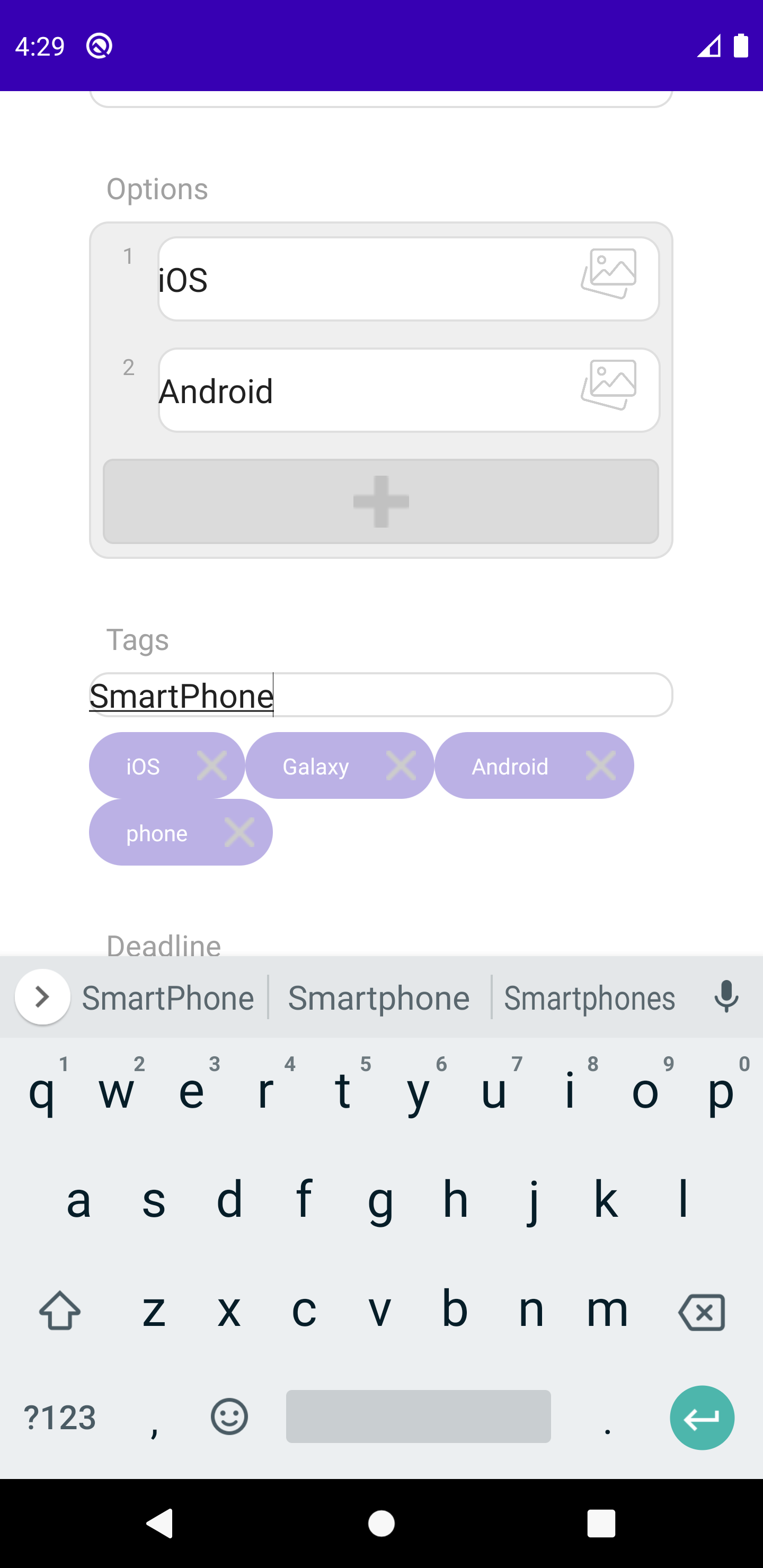Add image to the iOS option
This screenshot has width=763, height=1568.
pyautogui.click(x=609, y=273)
